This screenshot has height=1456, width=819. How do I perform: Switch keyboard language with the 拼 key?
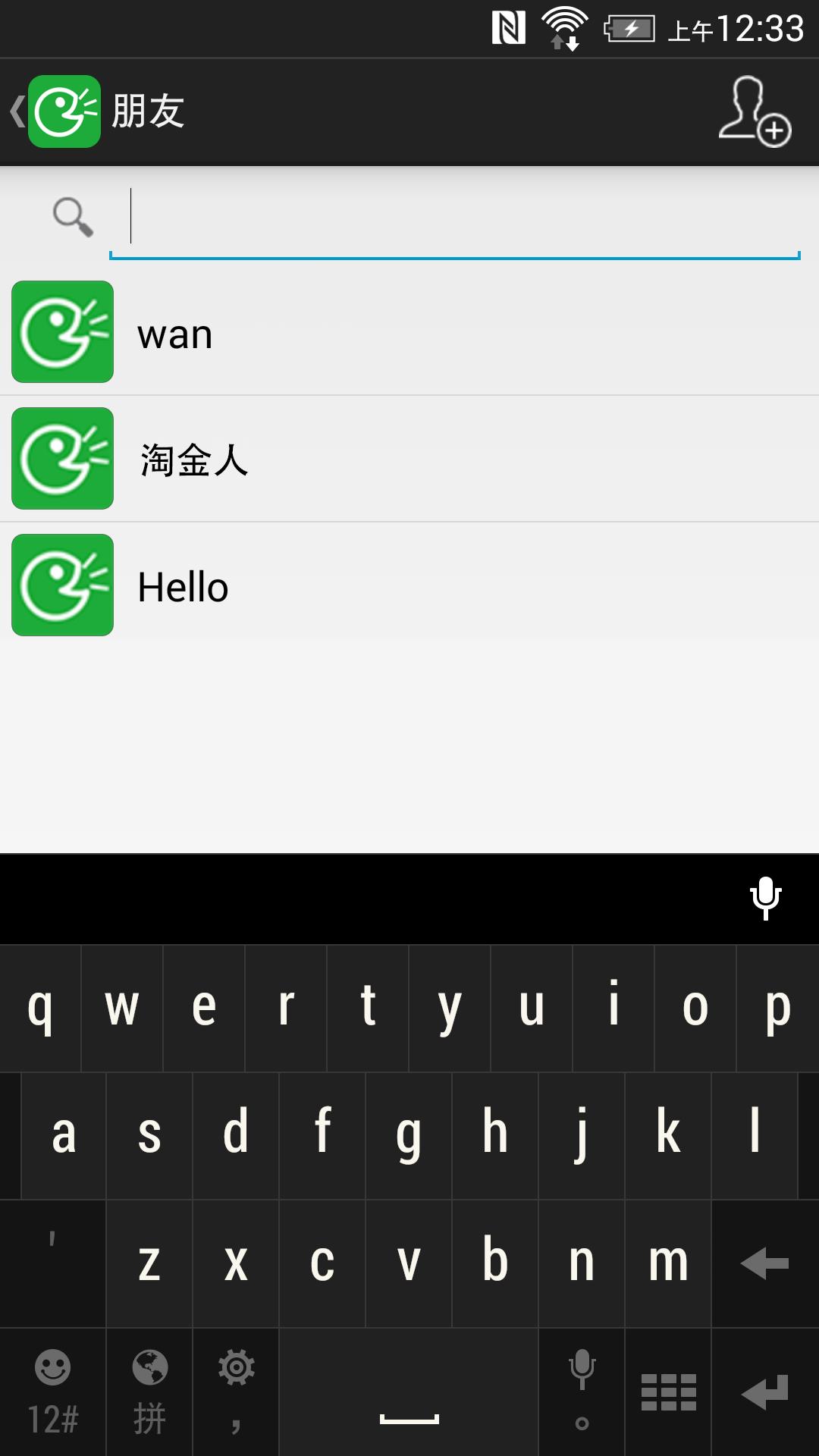[149, 1392]
